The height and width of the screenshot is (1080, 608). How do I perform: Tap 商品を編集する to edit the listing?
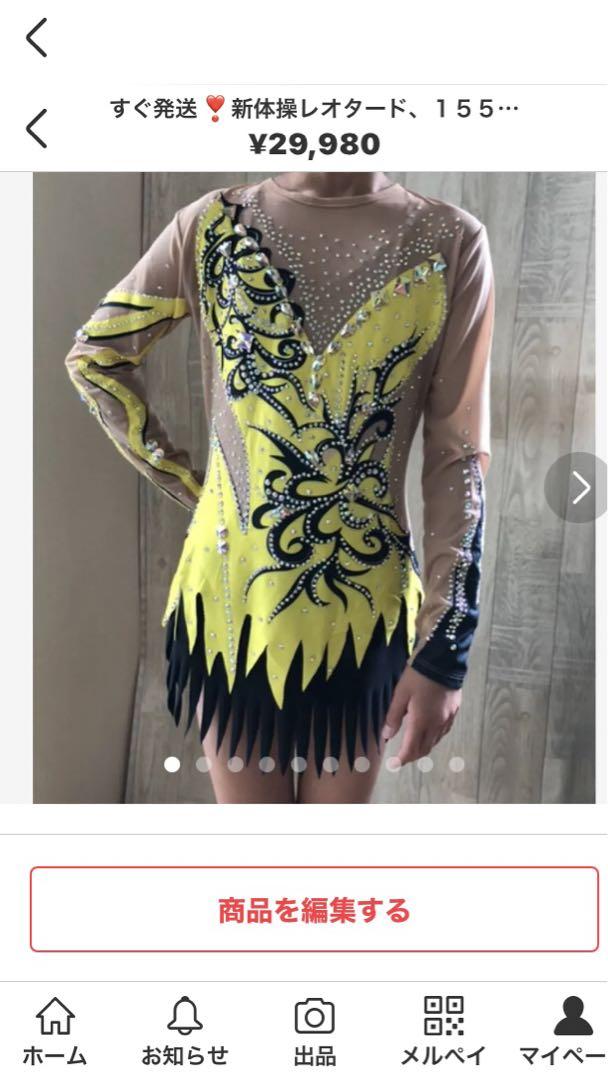[314, 909]
